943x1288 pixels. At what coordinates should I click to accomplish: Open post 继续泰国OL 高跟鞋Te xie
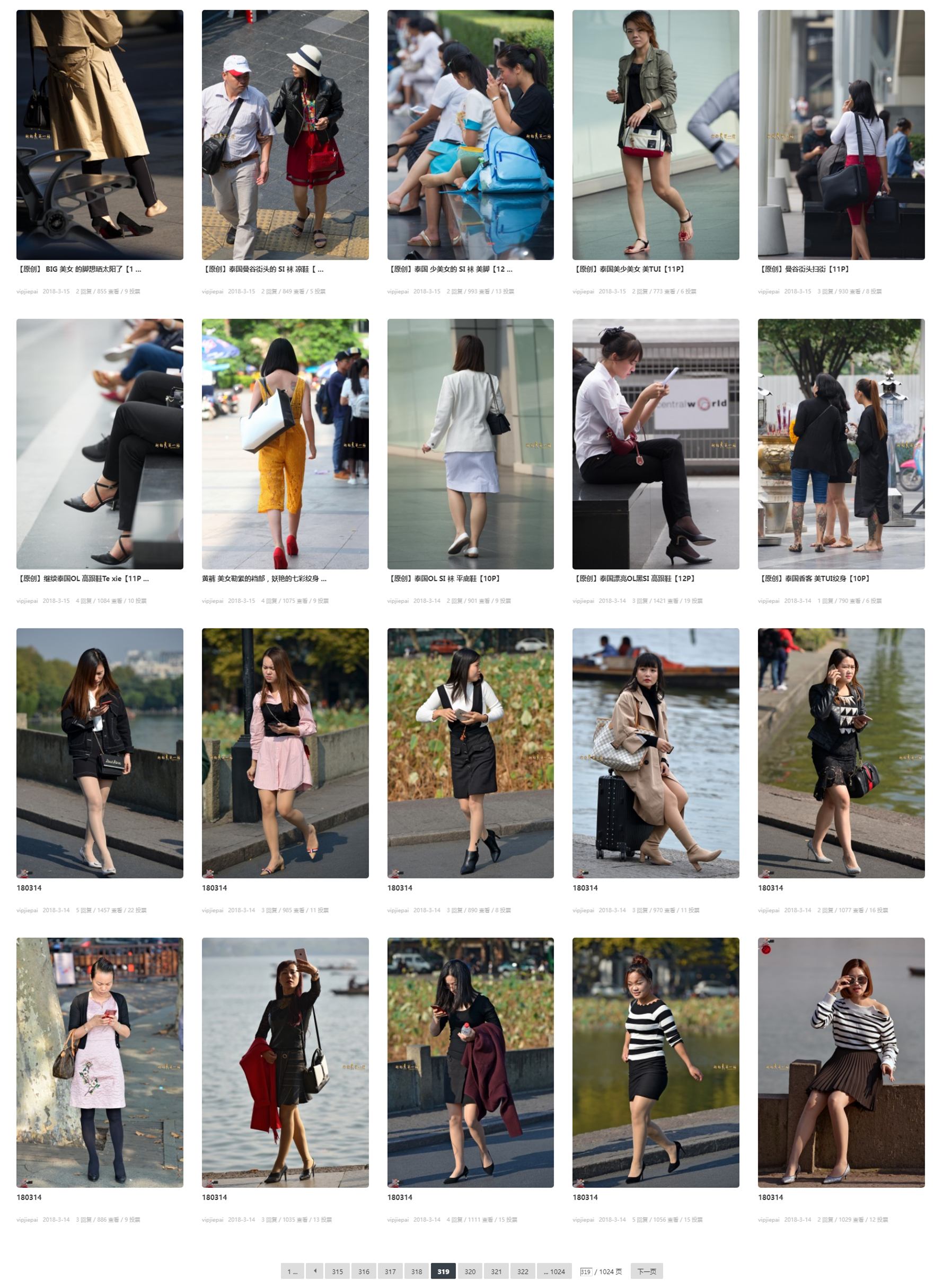[x=83, y=579]
